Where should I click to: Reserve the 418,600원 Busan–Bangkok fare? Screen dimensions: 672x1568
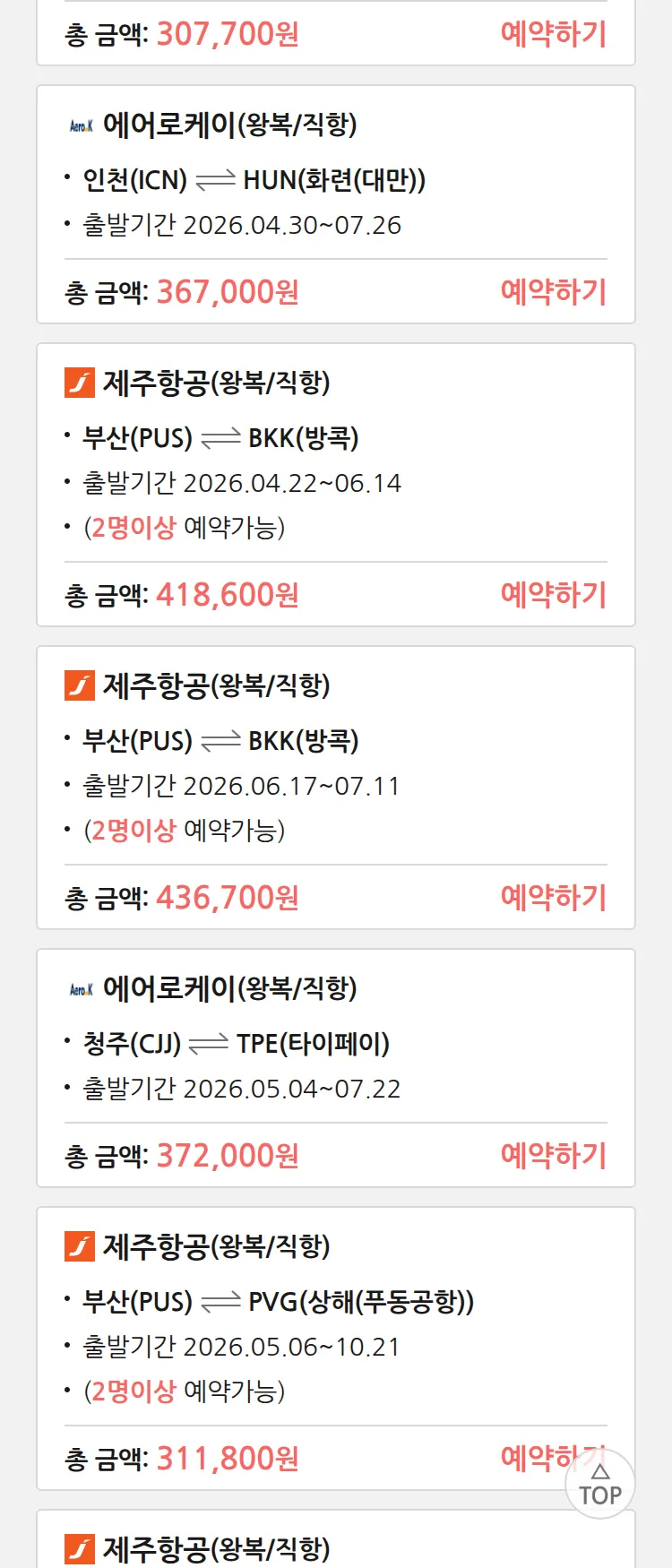[553, 595]
